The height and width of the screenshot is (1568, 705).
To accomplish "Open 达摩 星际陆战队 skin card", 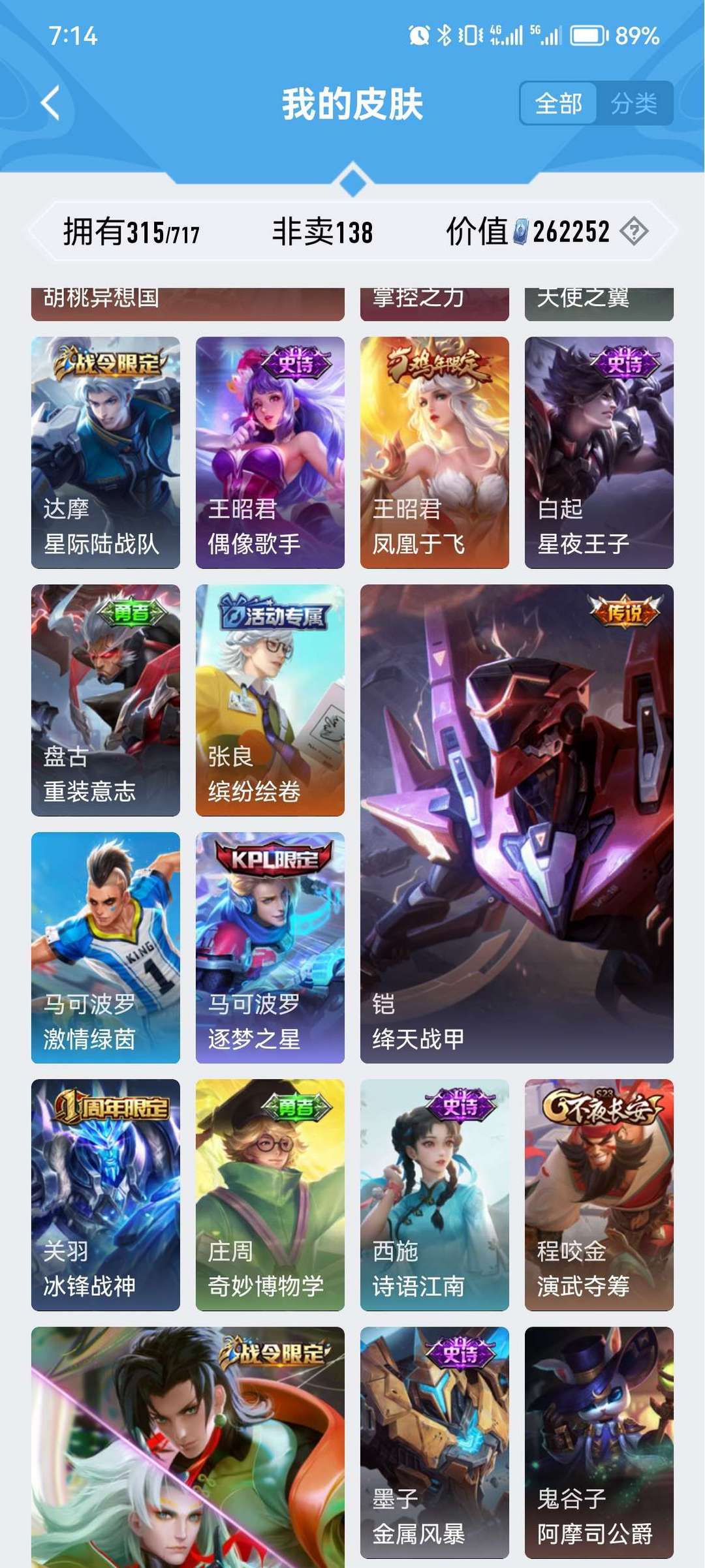I will tap(106, 452).
